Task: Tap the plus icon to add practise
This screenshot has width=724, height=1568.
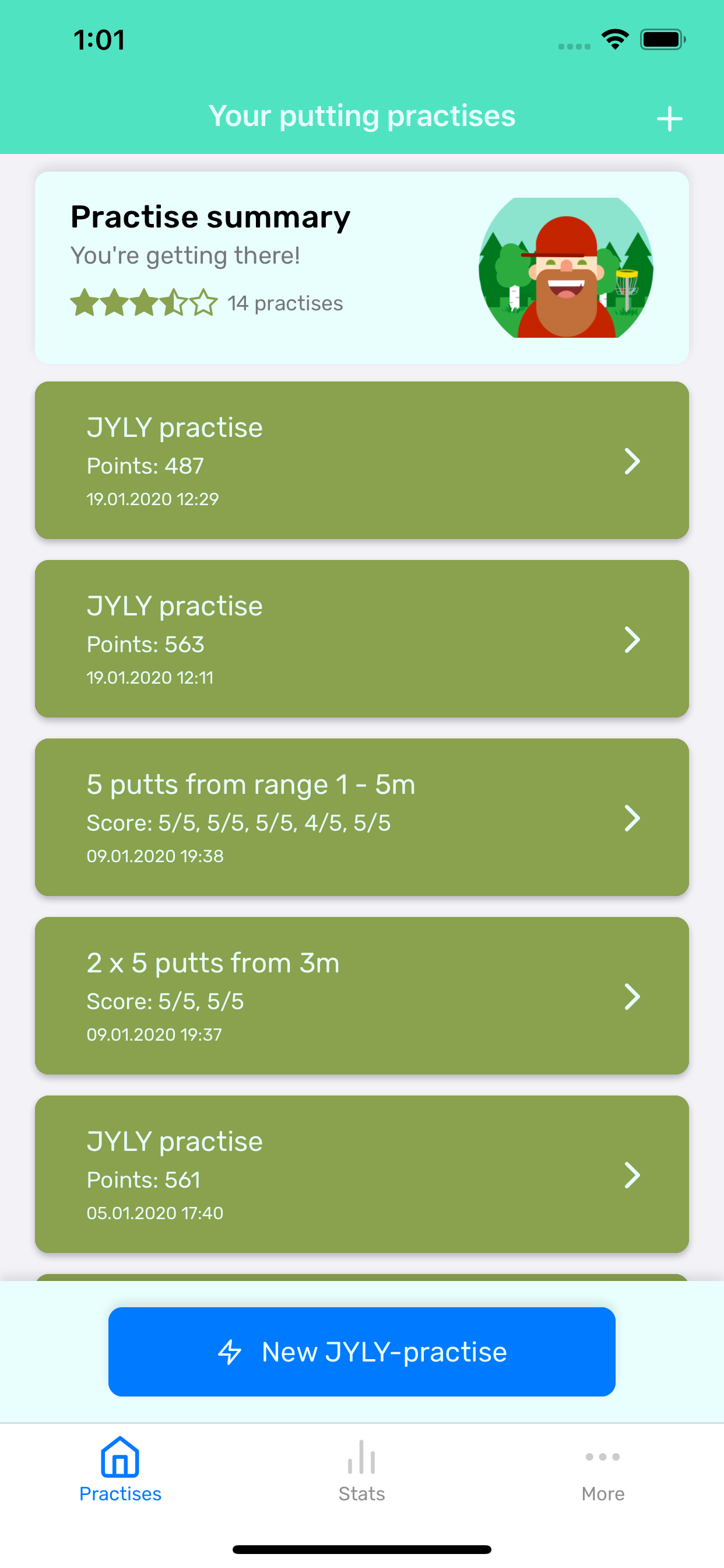Action: tap(669, 118)
